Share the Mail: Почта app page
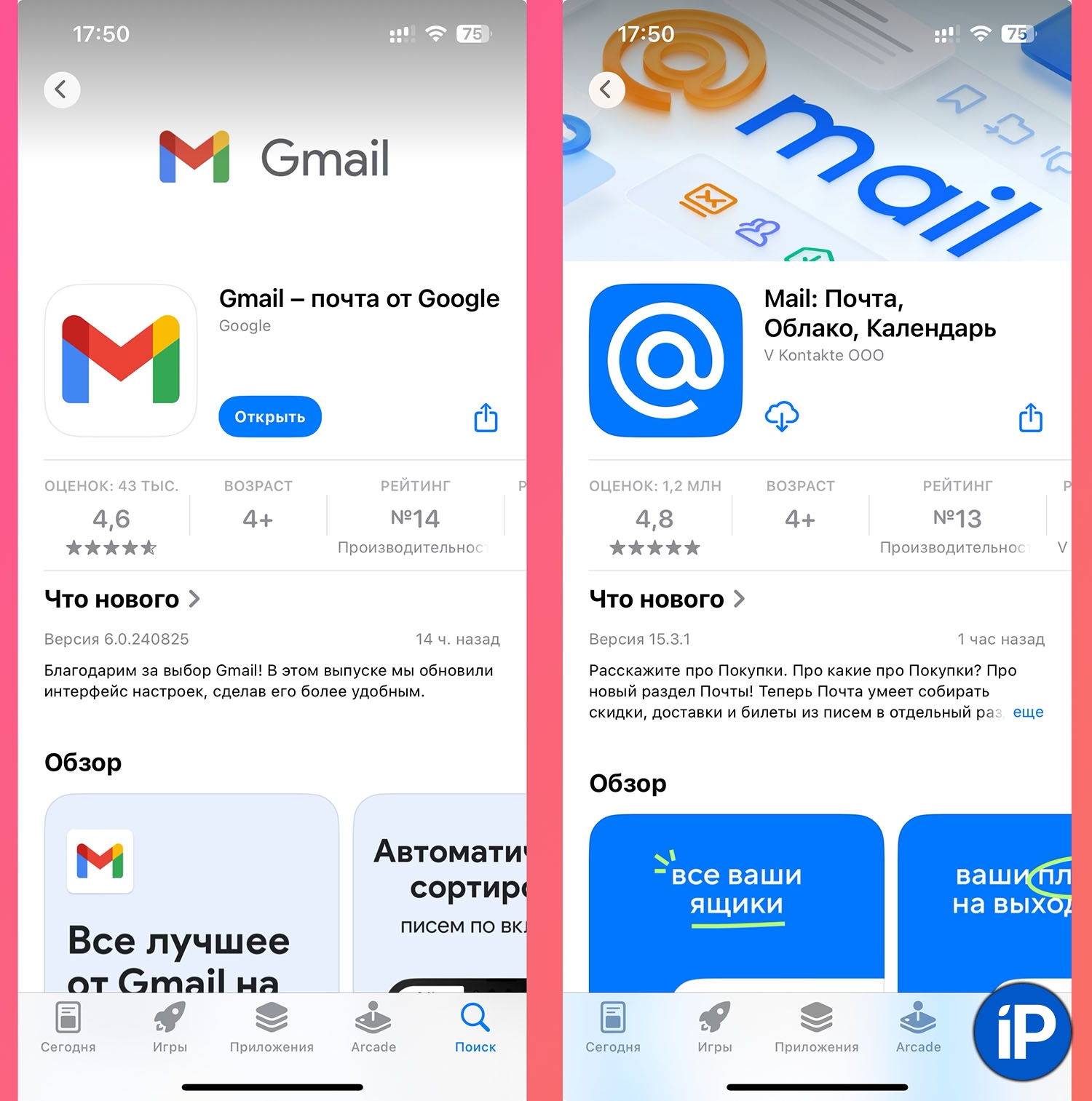The width and height of the screenshot is (1092, 1101). pos(1030,418)
